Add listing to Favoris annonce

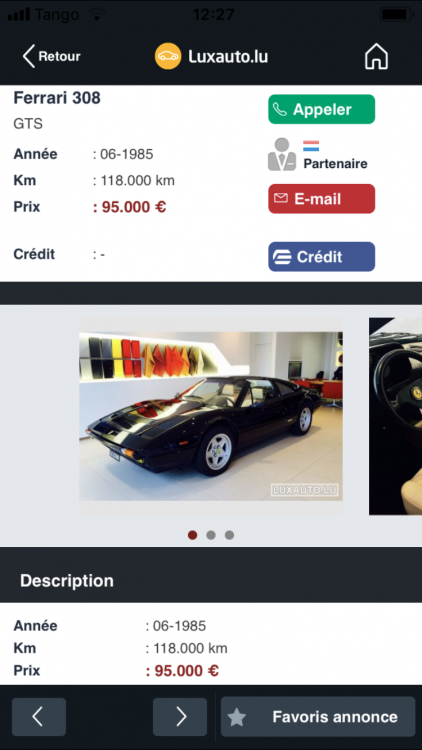(x=318, y=717)
